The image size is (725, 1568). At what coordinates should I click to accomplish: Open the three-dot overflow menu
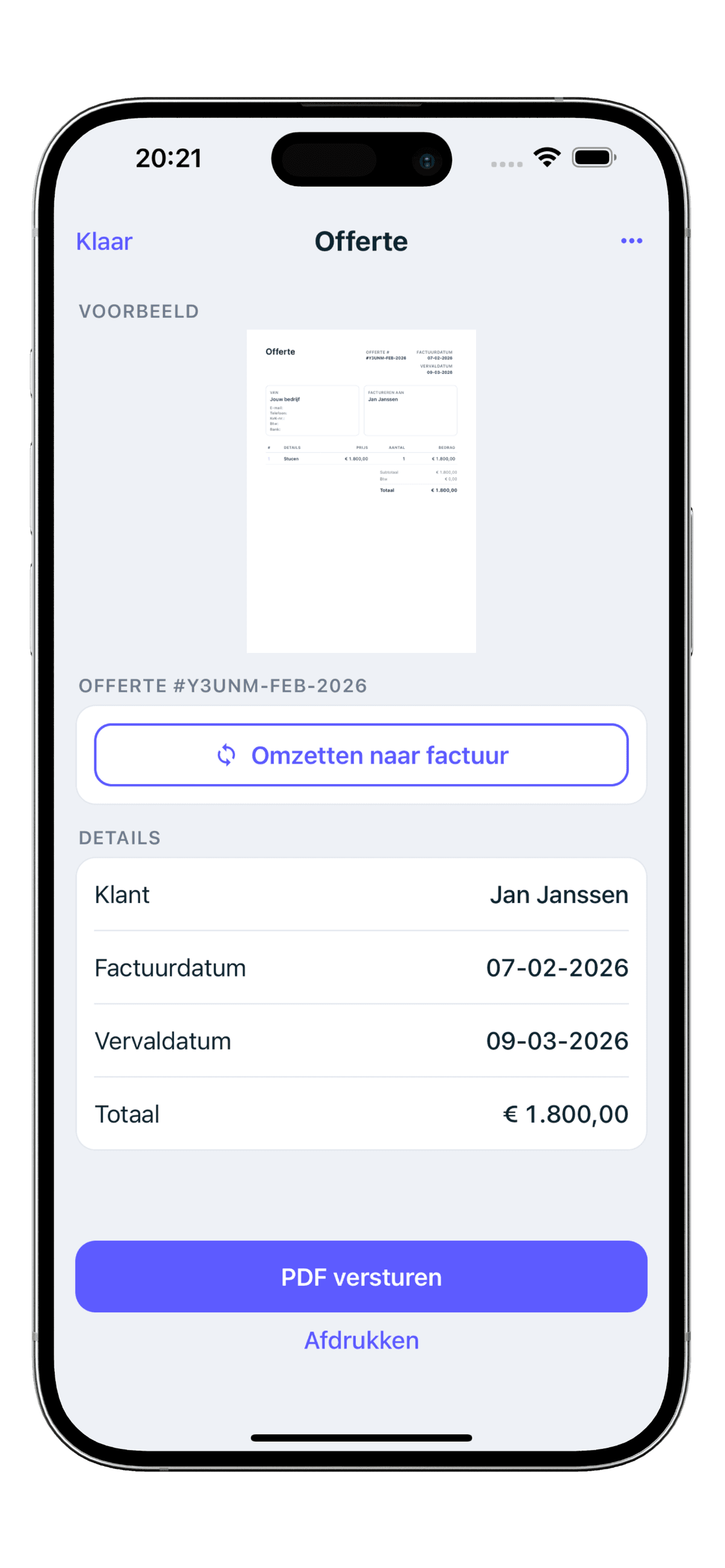[x=631, y=241]
